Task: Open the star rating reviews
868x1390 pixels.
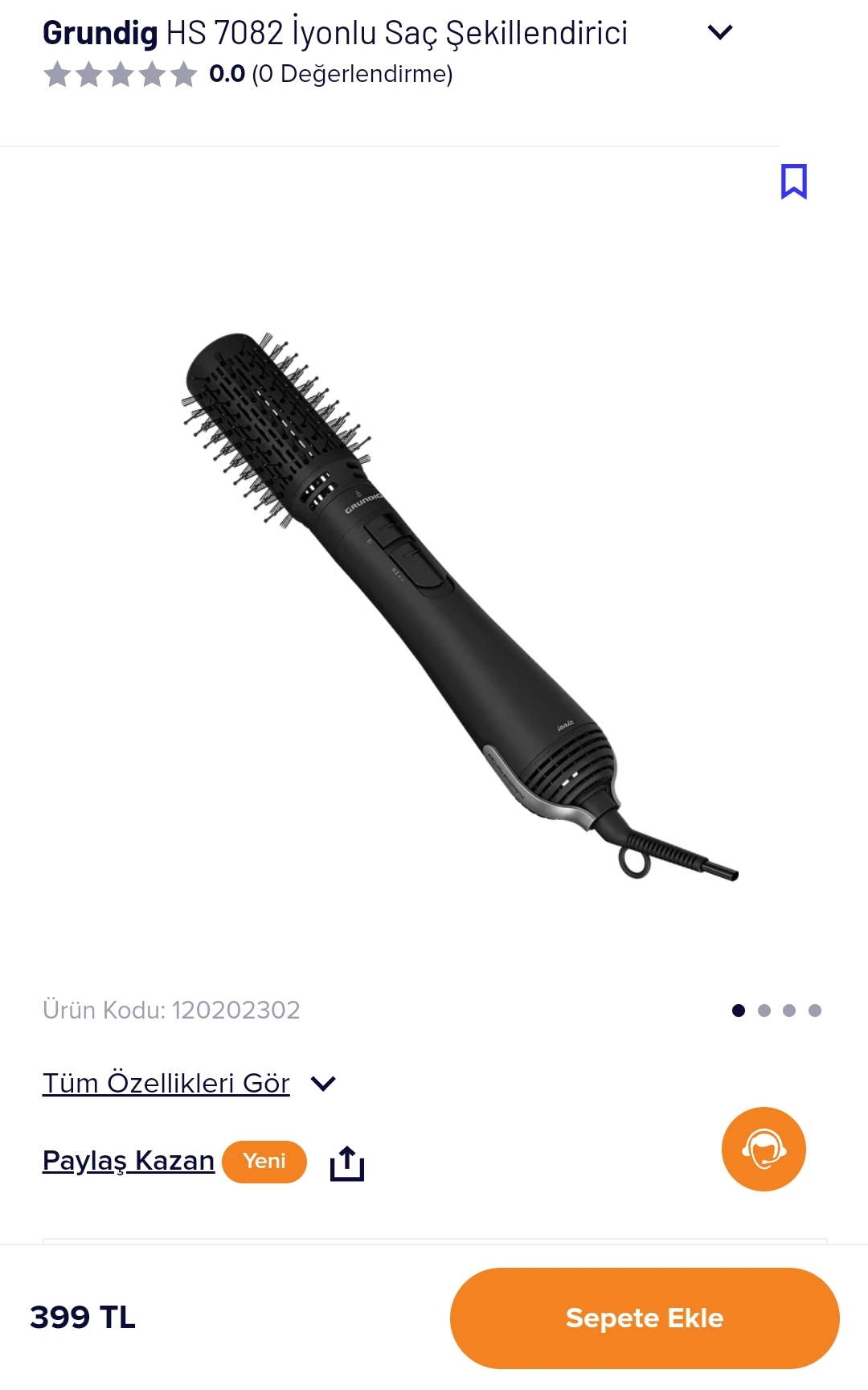Action: tap(121, 75)
